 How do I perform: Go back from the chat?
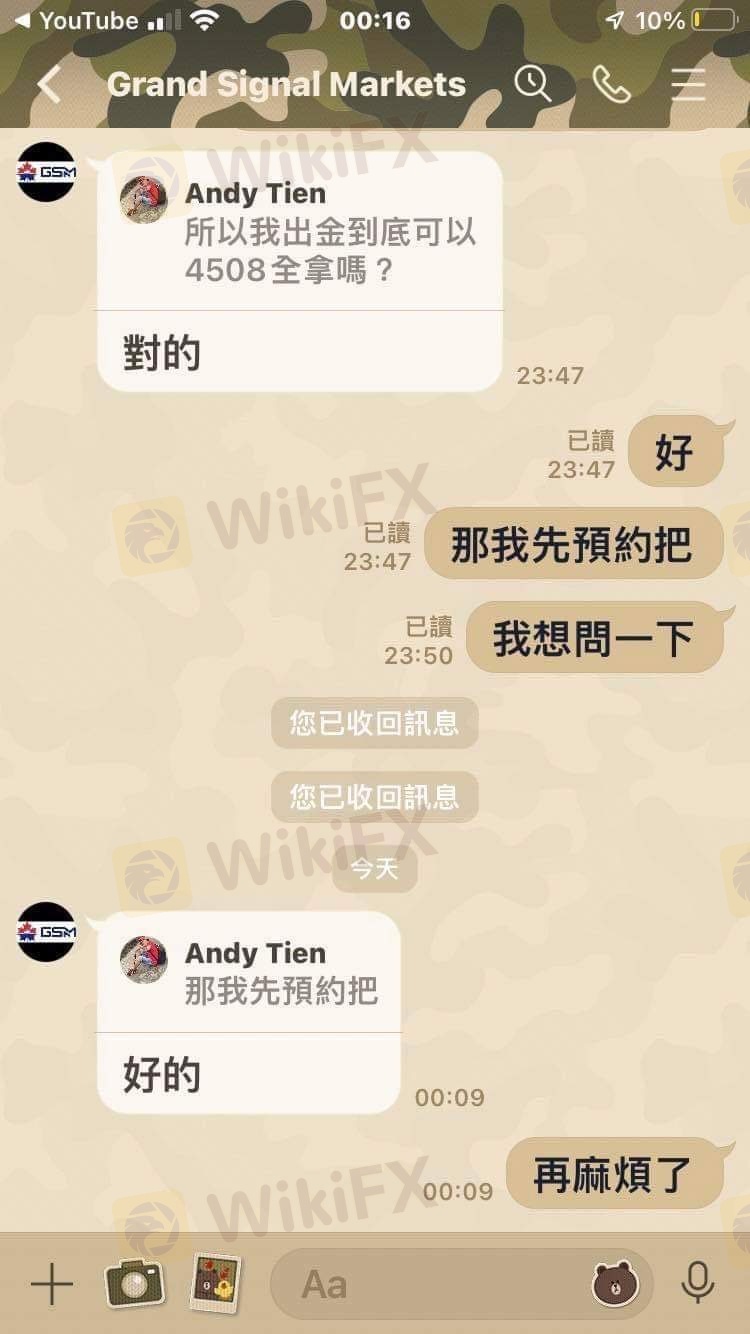point(48,86)
